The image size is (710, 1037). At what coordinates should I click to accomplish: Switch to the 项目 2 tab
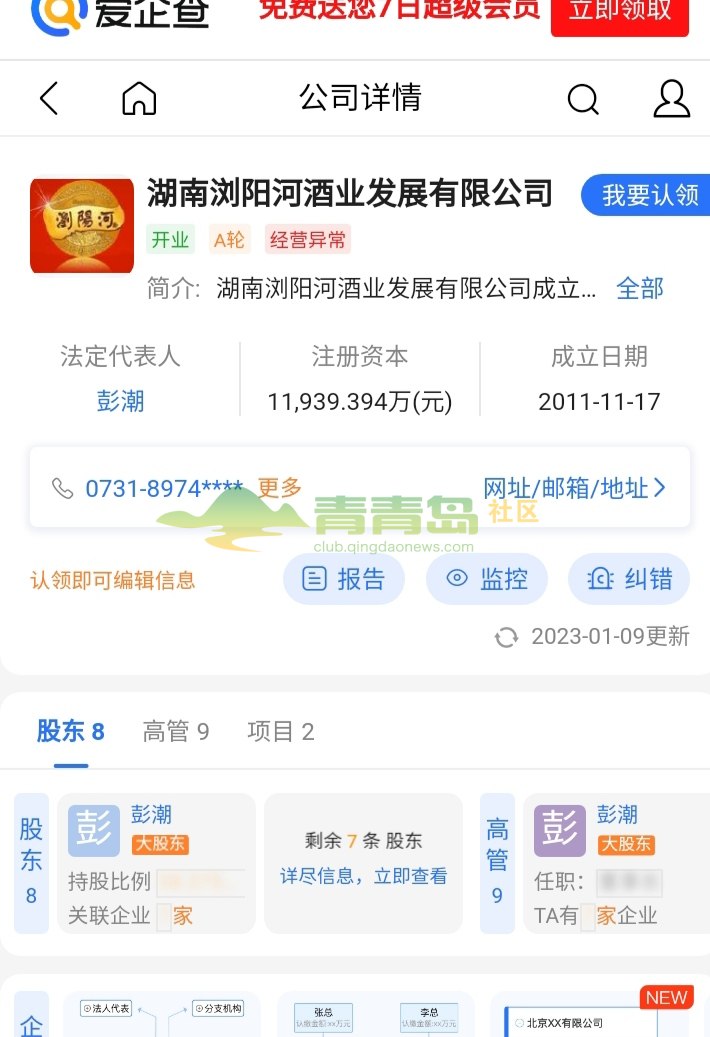point(280,731)
